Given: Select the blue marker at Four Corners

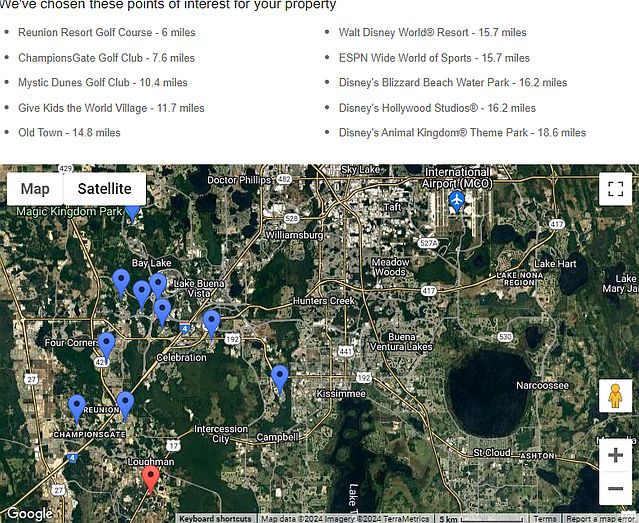Looking at the screenshot, I should 107,344.
